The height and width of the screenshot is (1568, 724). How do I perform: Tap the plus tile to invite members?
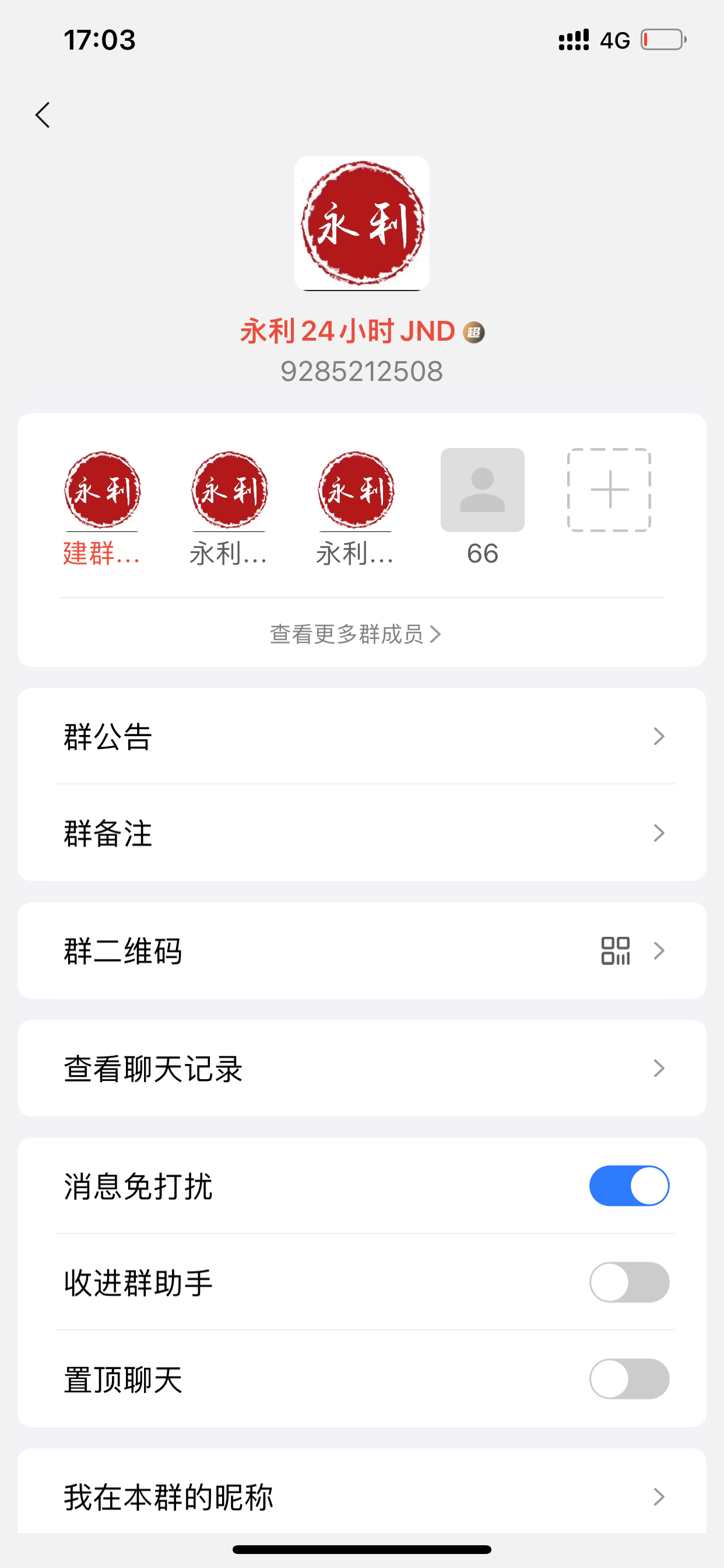(x=609, y=490)
